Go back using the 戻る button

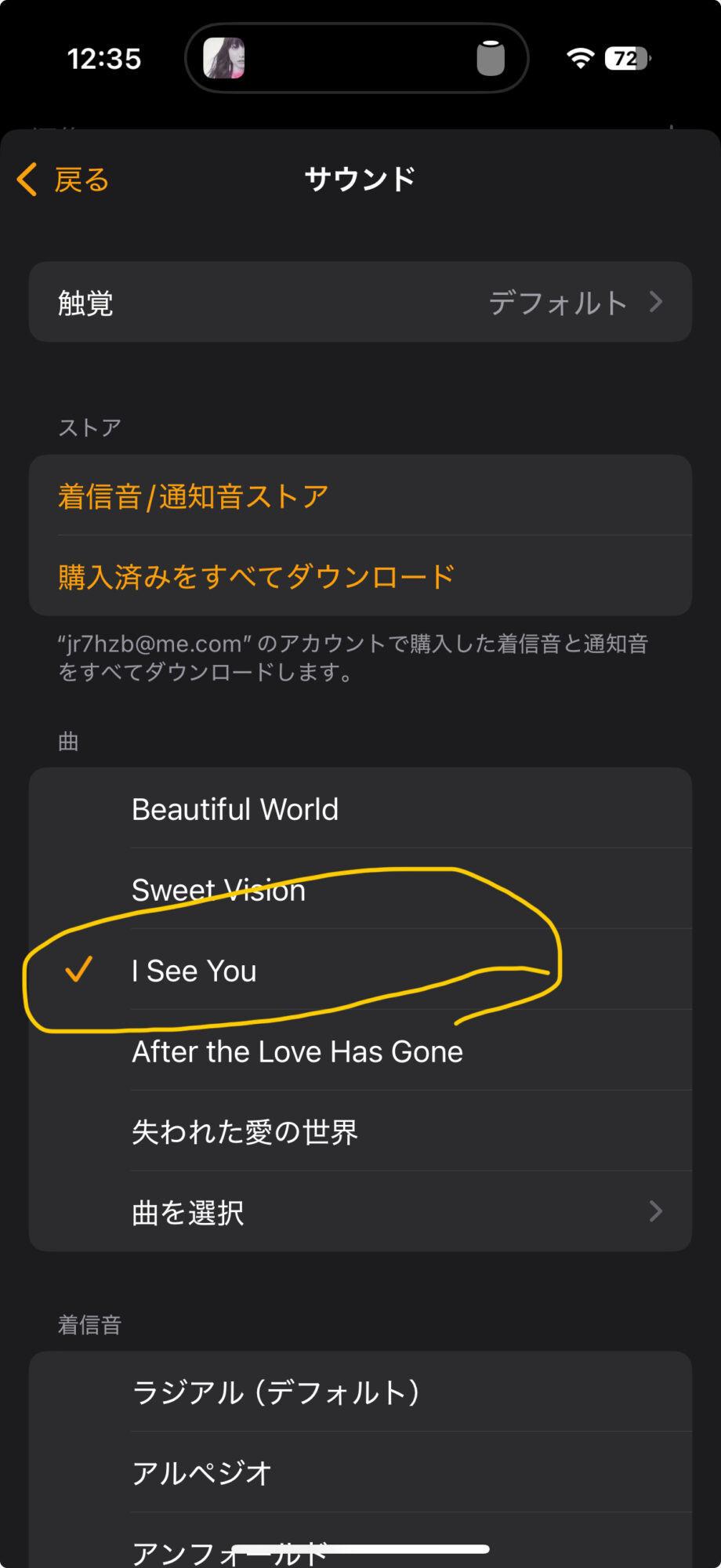[63, 180]
